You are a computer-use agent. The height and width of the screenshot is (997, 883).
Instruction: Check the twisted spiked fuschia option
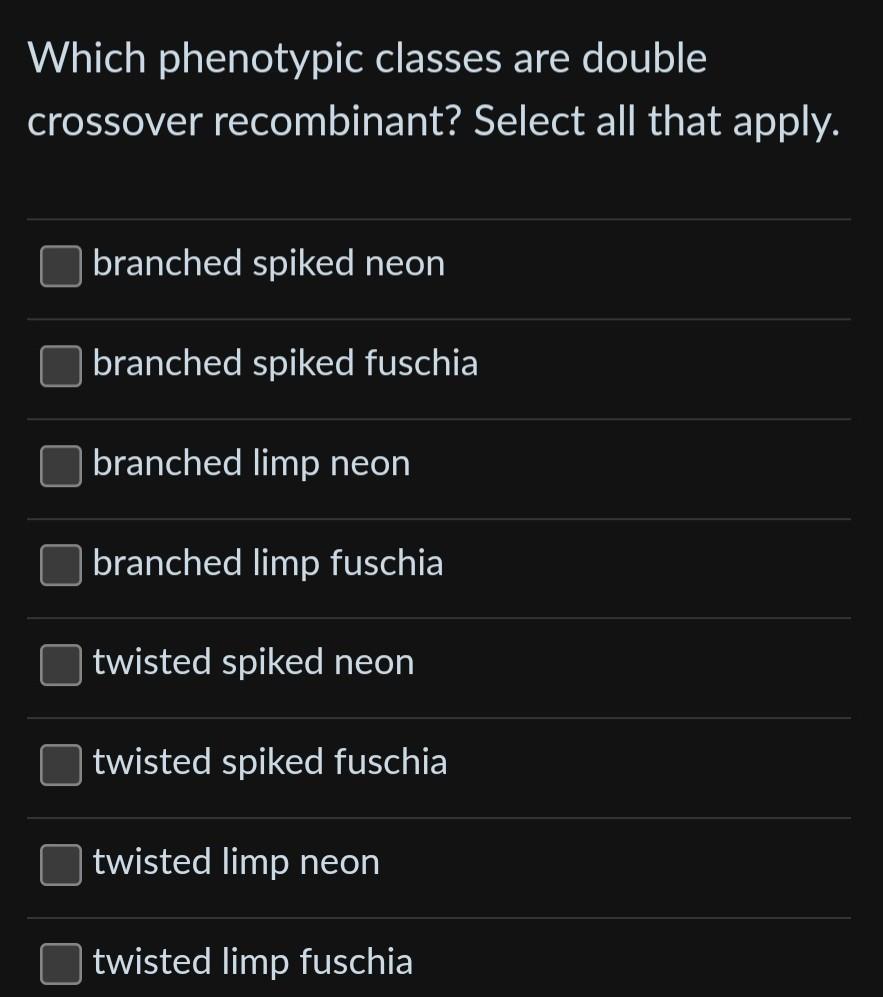click(61, 764)
